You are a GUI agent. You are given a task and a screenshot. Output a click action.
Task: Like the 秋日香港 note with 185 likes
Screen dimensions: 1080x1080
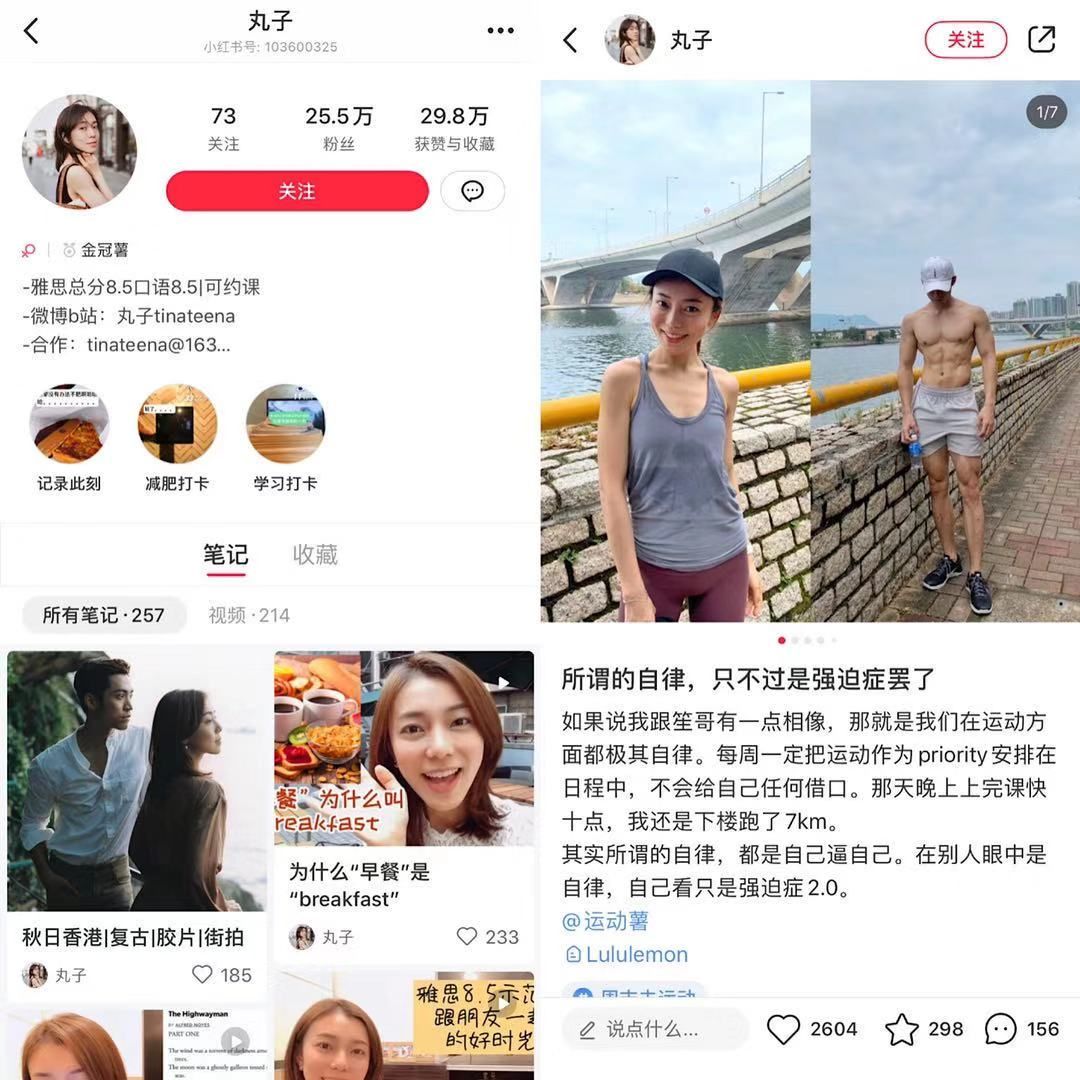click(203, 974)
